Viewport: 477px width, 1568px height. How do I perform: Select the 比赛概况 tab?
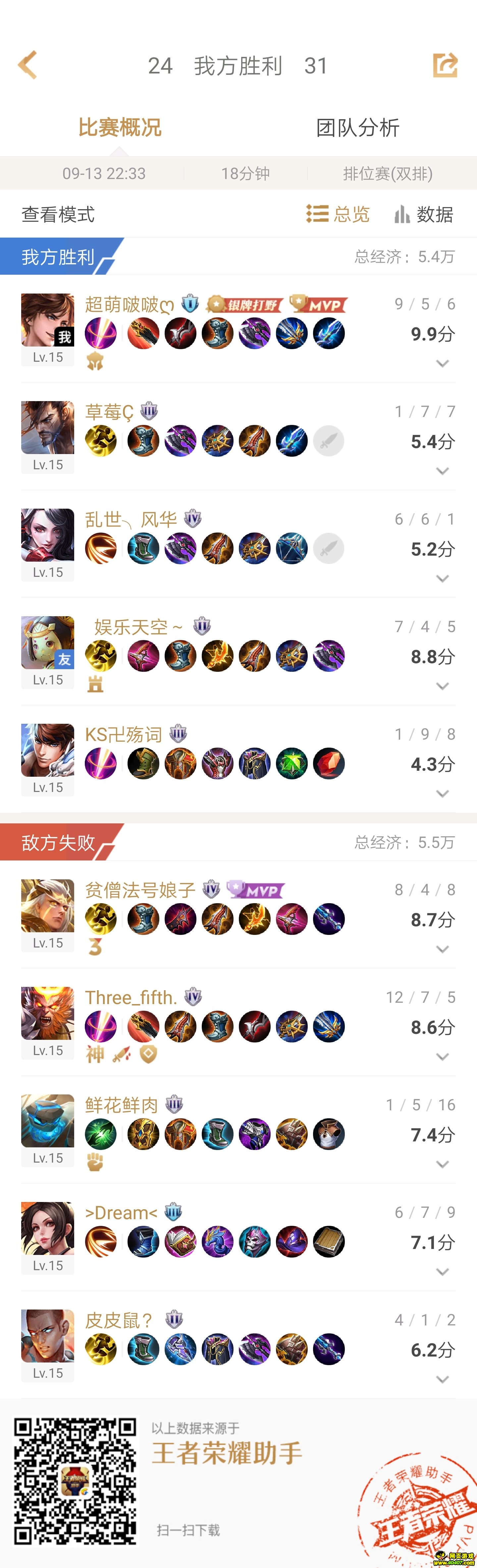click(119, 128)
